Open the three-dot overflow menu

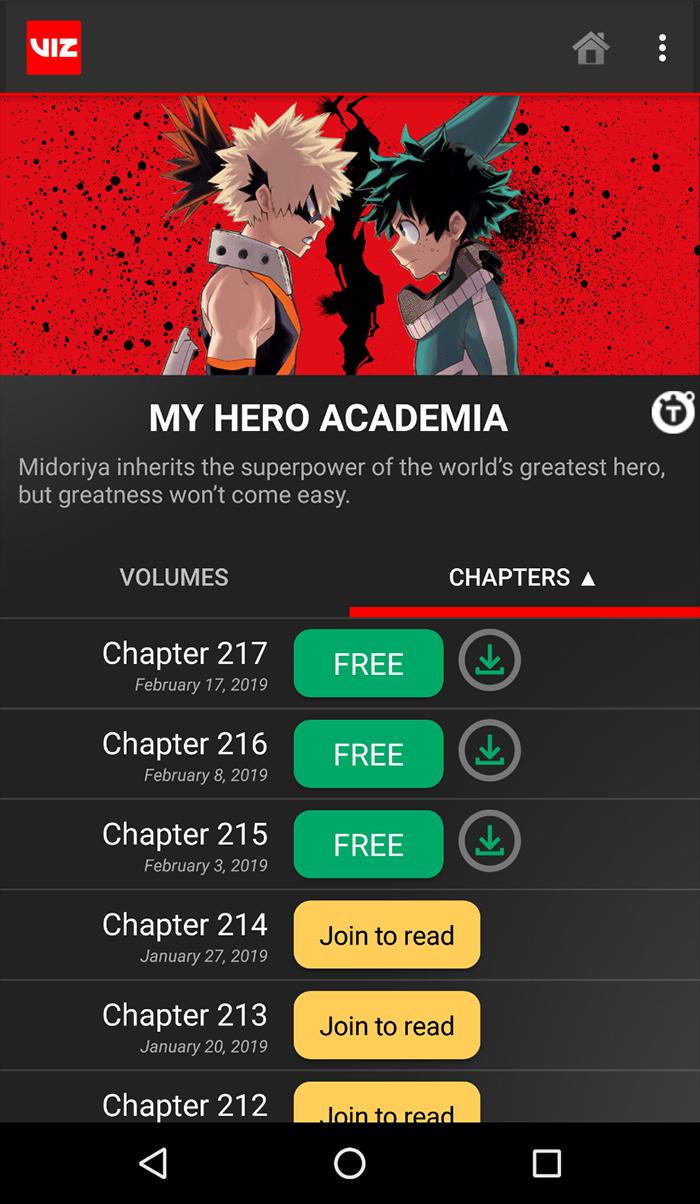(x=662, y=47)
